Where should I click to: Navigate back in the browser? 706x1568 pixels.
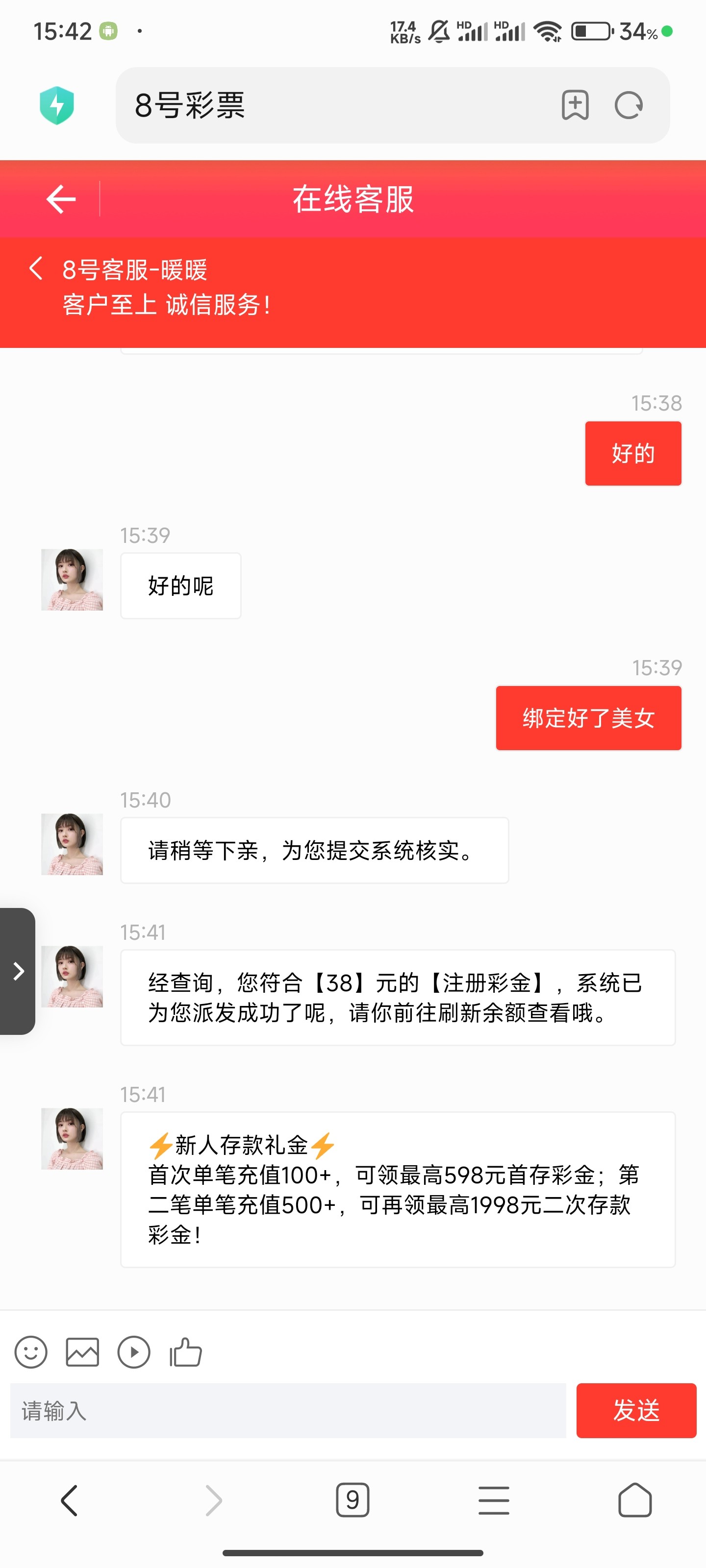pos(70,1500)
